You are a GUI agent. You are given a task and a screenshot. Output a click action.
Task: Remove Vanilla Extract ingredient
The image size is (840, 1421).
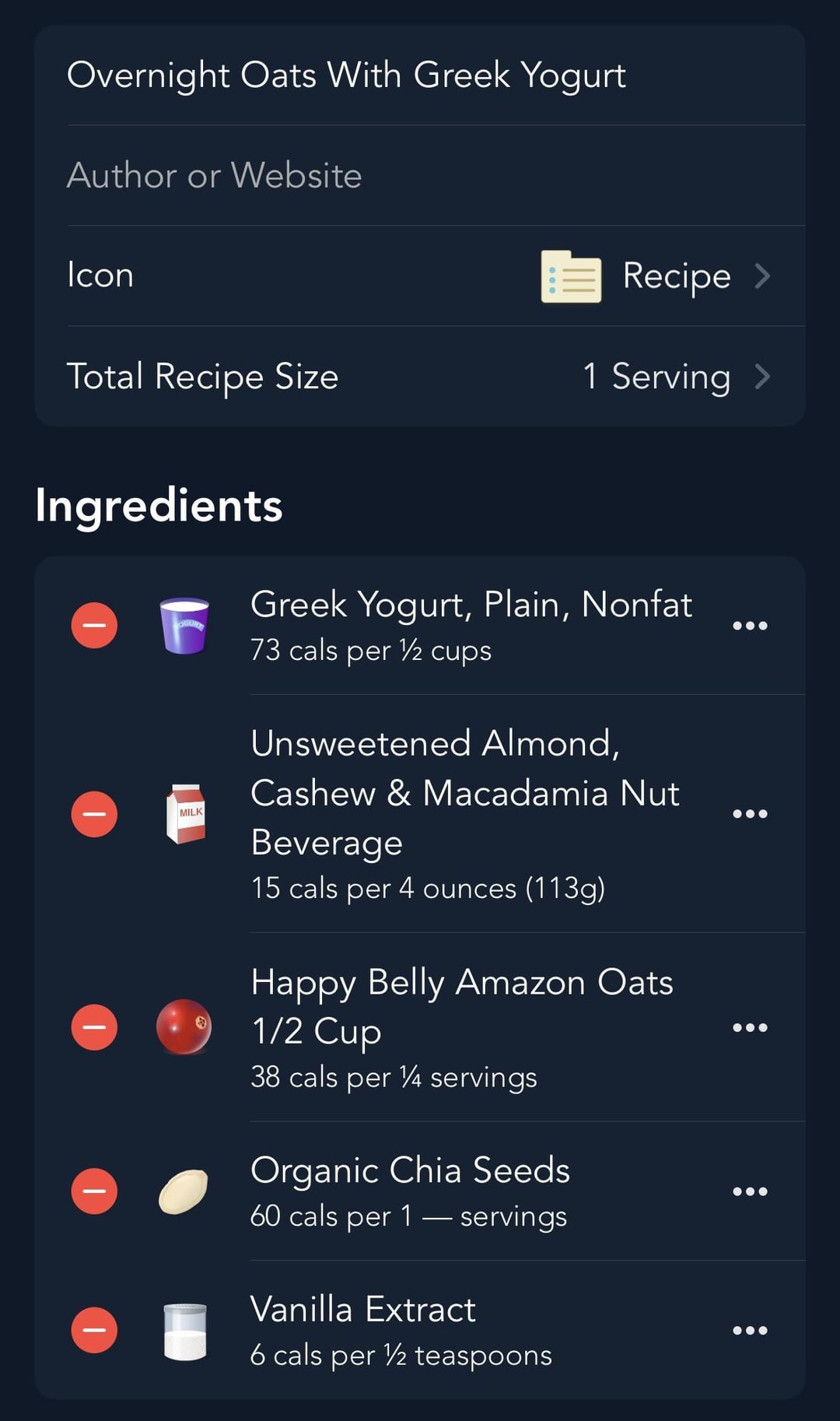pyautogui.click(x=94, y=1330)
